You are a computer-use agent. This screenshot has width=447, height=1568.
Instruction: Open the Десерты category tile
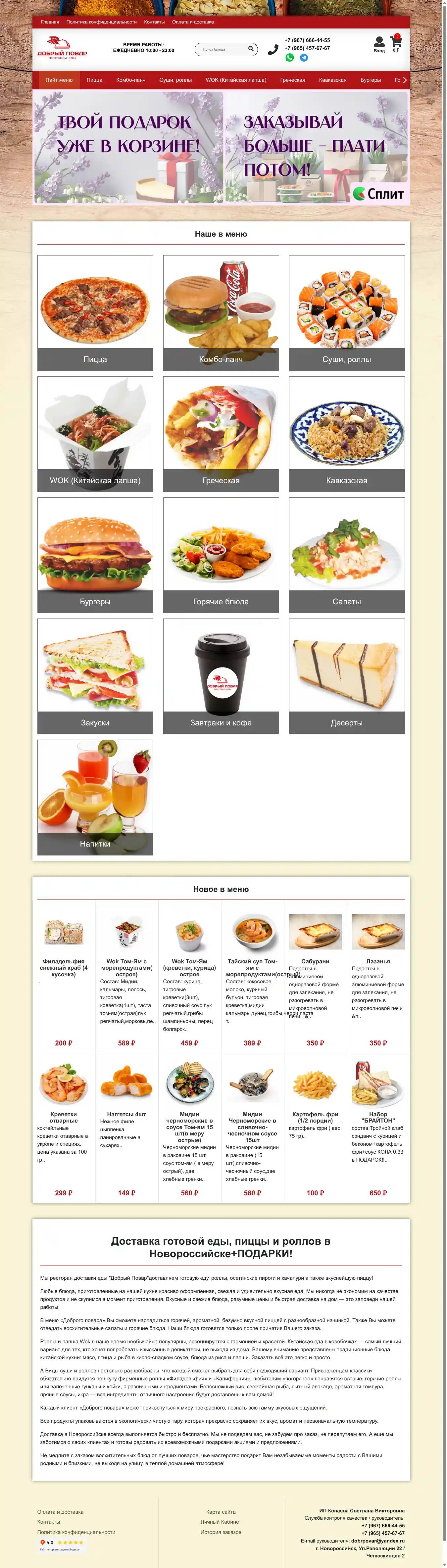[347, 676]
